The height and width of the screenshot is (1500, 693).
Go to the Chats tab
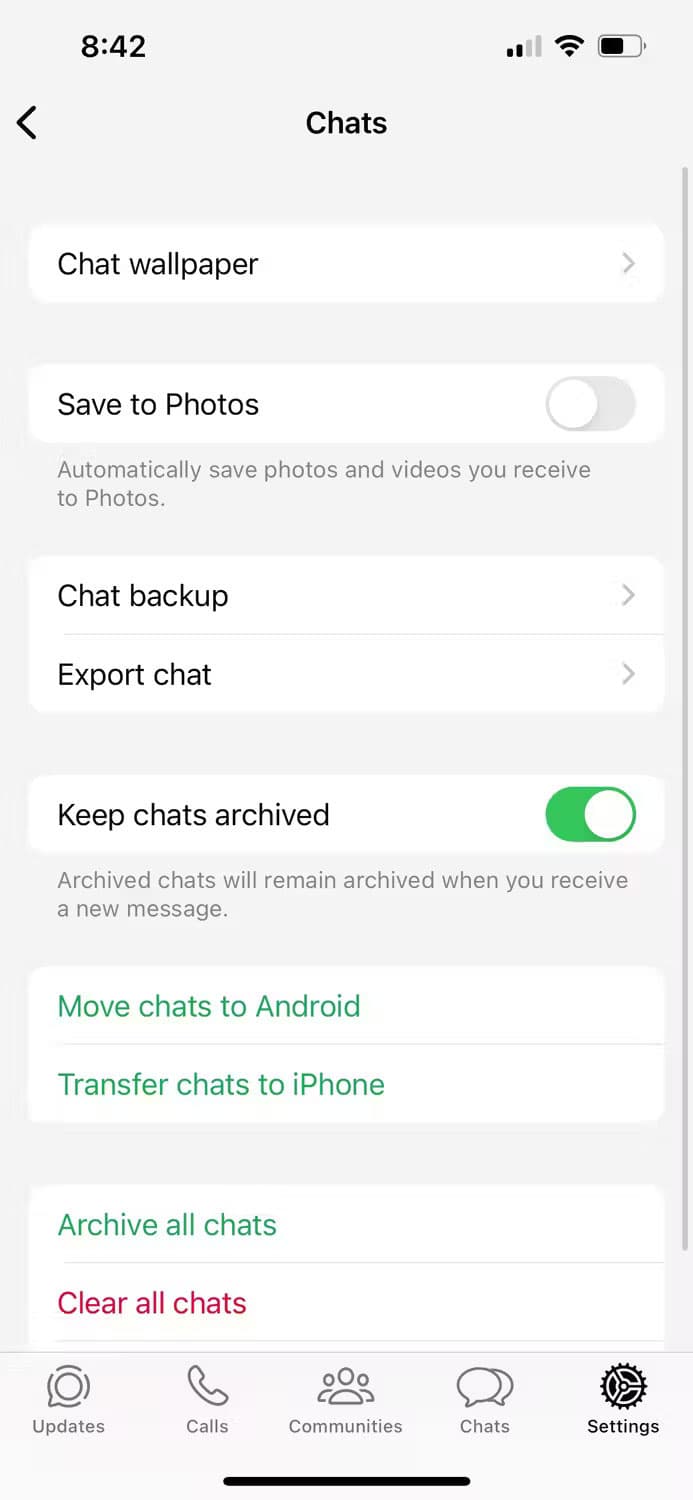(x=484, y=1401)
